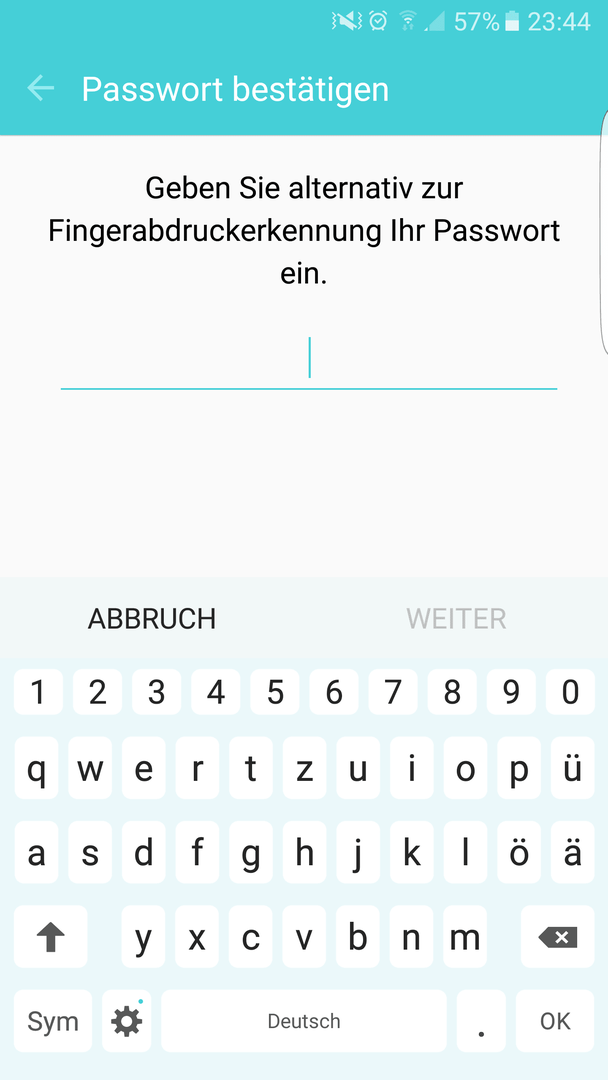Viewport: 608px width, 1080px height.
Task: Tap the Deutsch space bar
Action: tap(304, 1021)
